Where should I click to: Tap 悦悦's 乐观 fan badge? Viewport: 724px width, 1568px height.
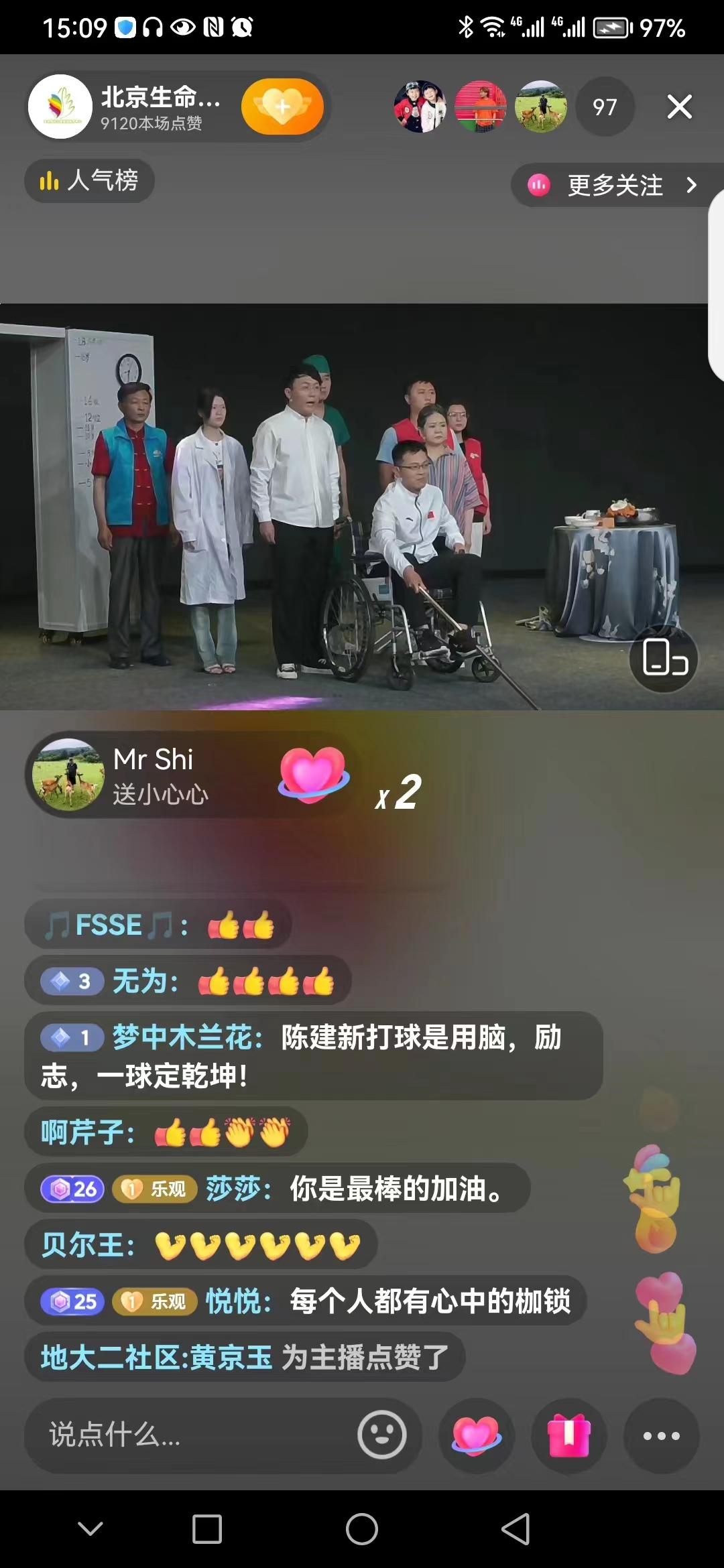pyautogui.click(x=156, y=1301)
